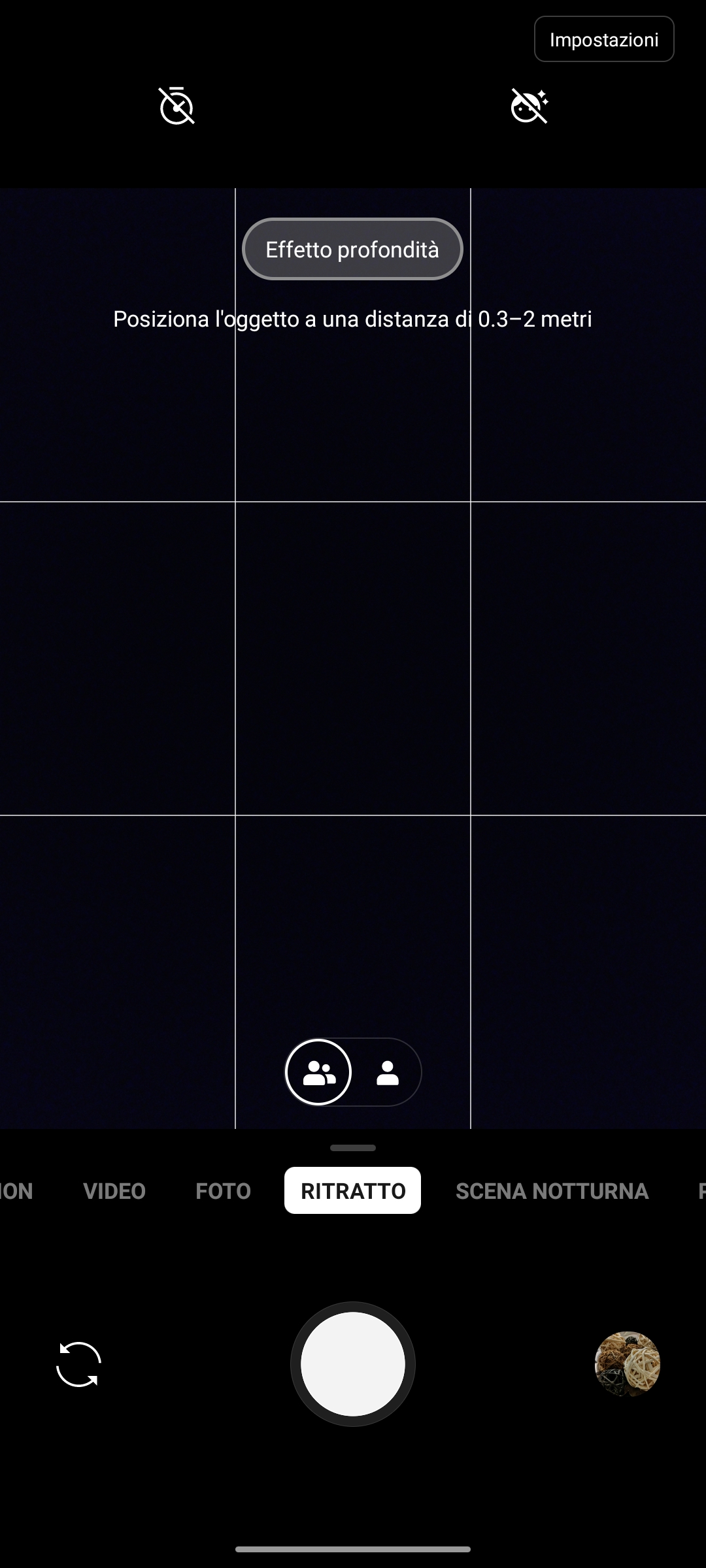This screenshot has height=1568, width=706.
Task: Flip between front and rear camera
Action: point(78,1364)
